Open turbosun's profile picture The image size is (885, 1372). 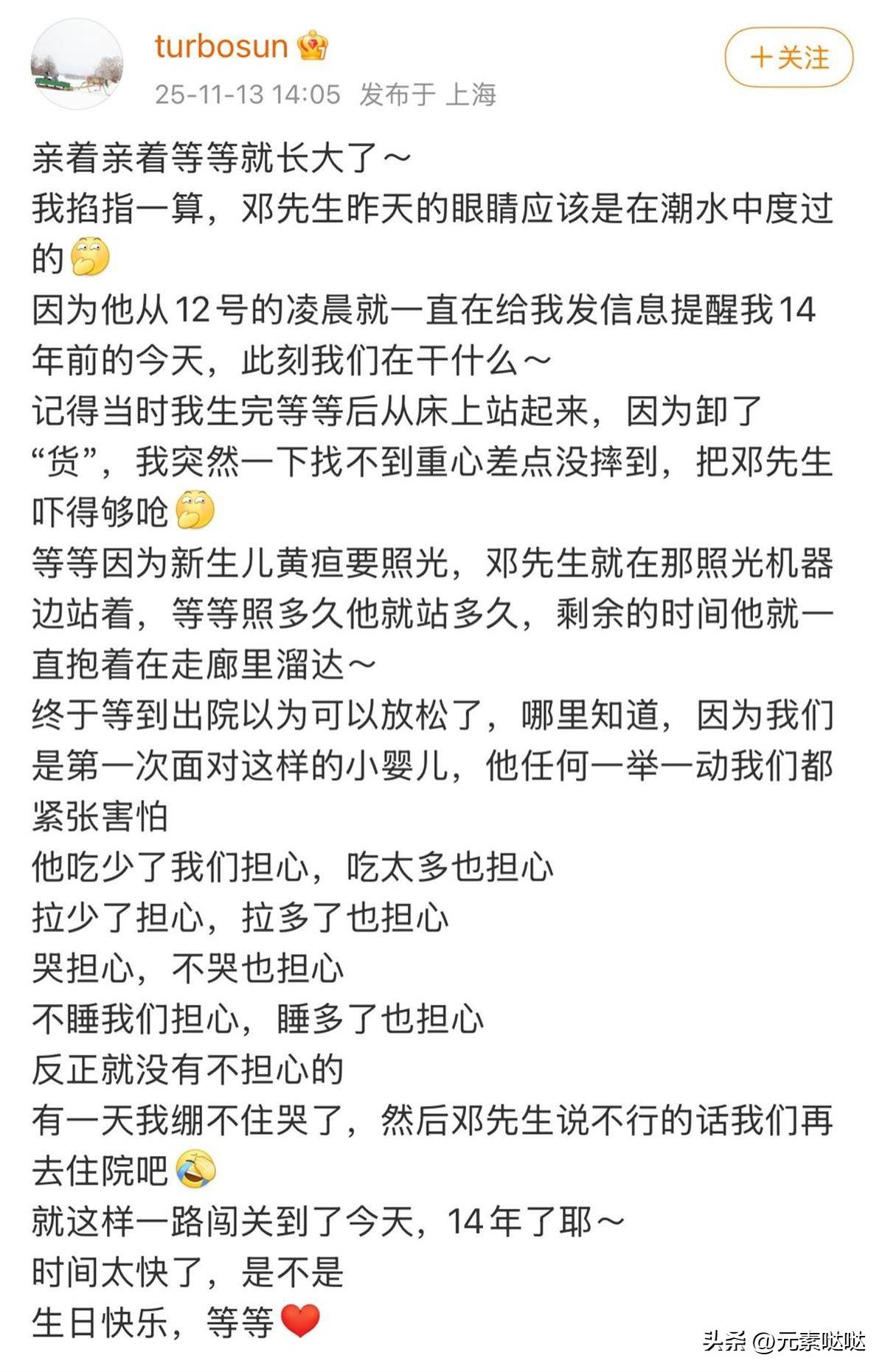(76, 65)
